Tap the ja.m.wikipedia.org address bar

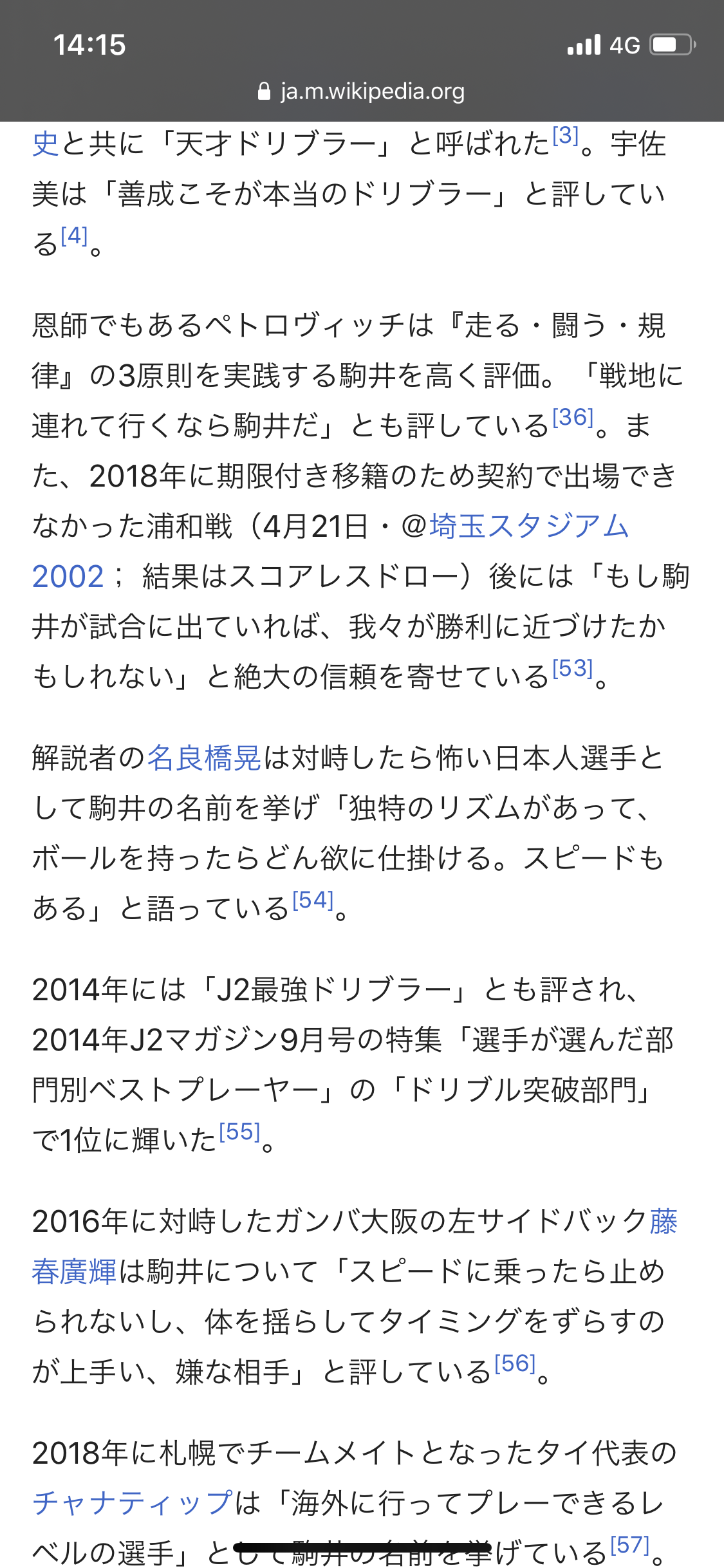(362, 91)
